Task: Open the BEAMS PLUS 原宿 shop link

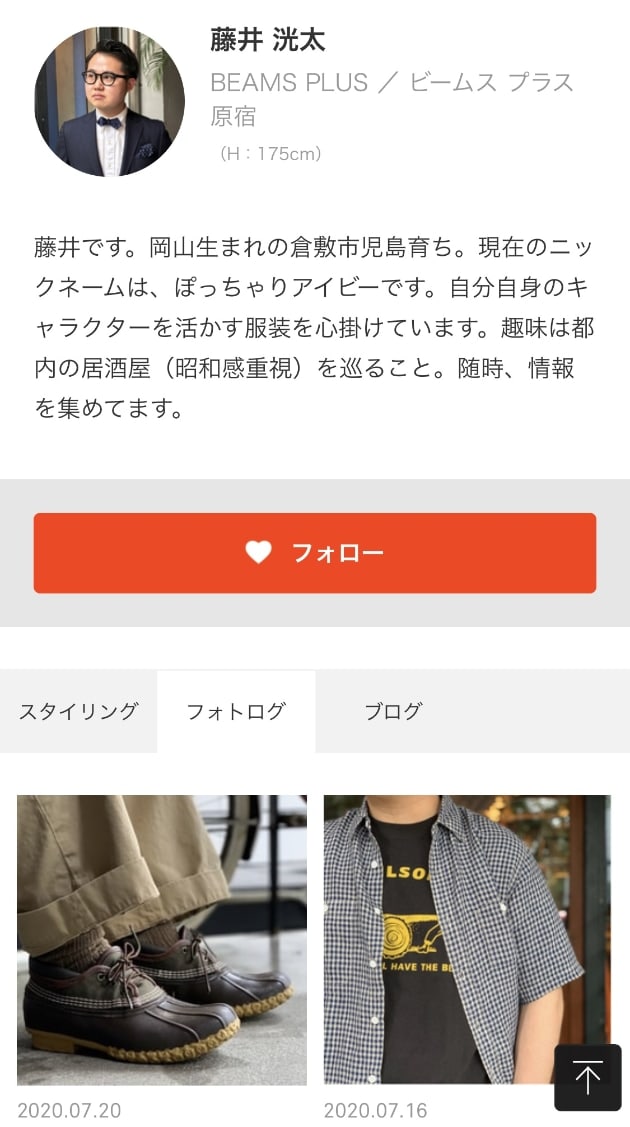Action: click(391, 98)
